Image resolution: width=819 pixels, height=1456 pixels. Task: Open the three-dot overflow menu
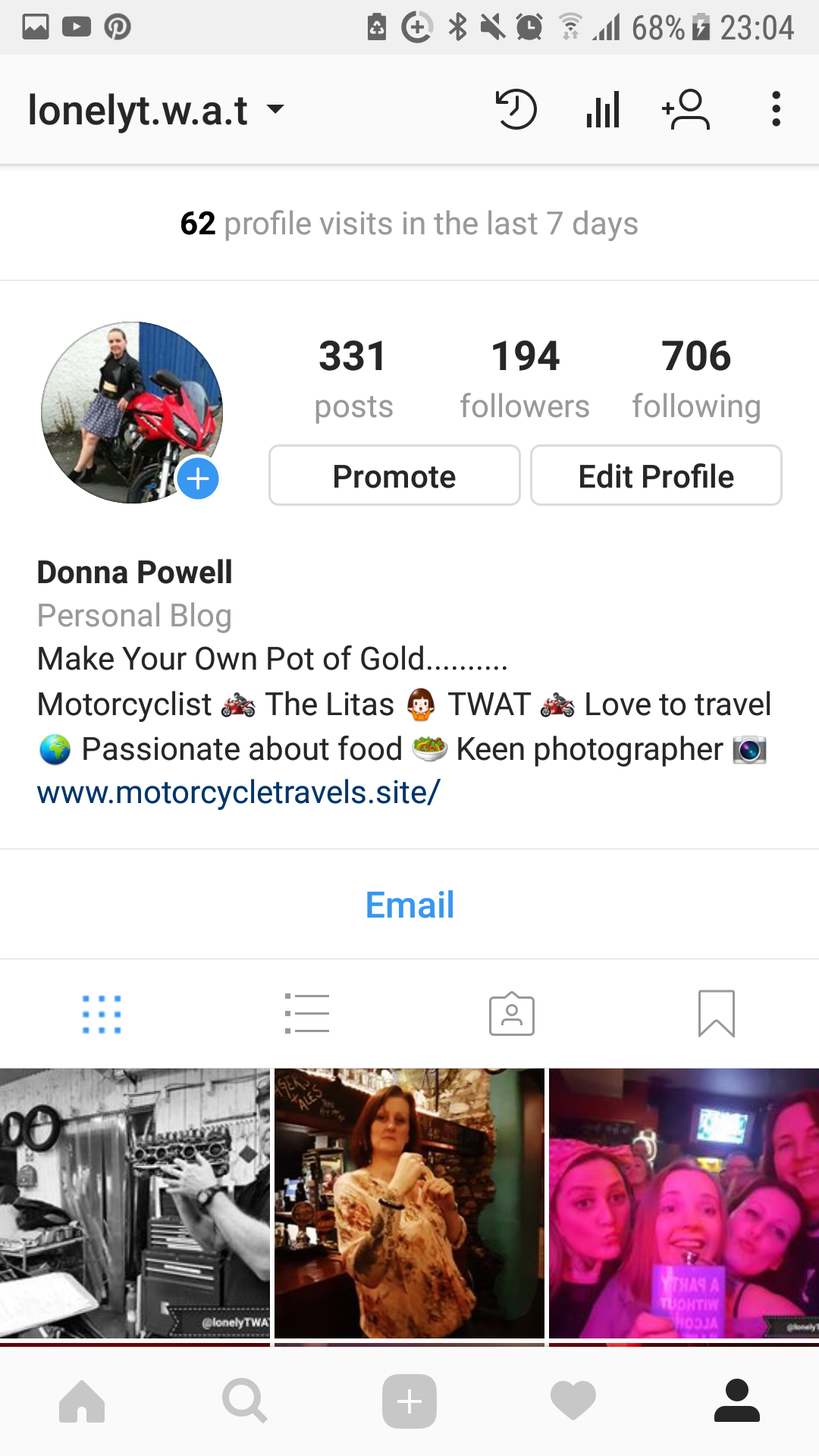point(775,110)
